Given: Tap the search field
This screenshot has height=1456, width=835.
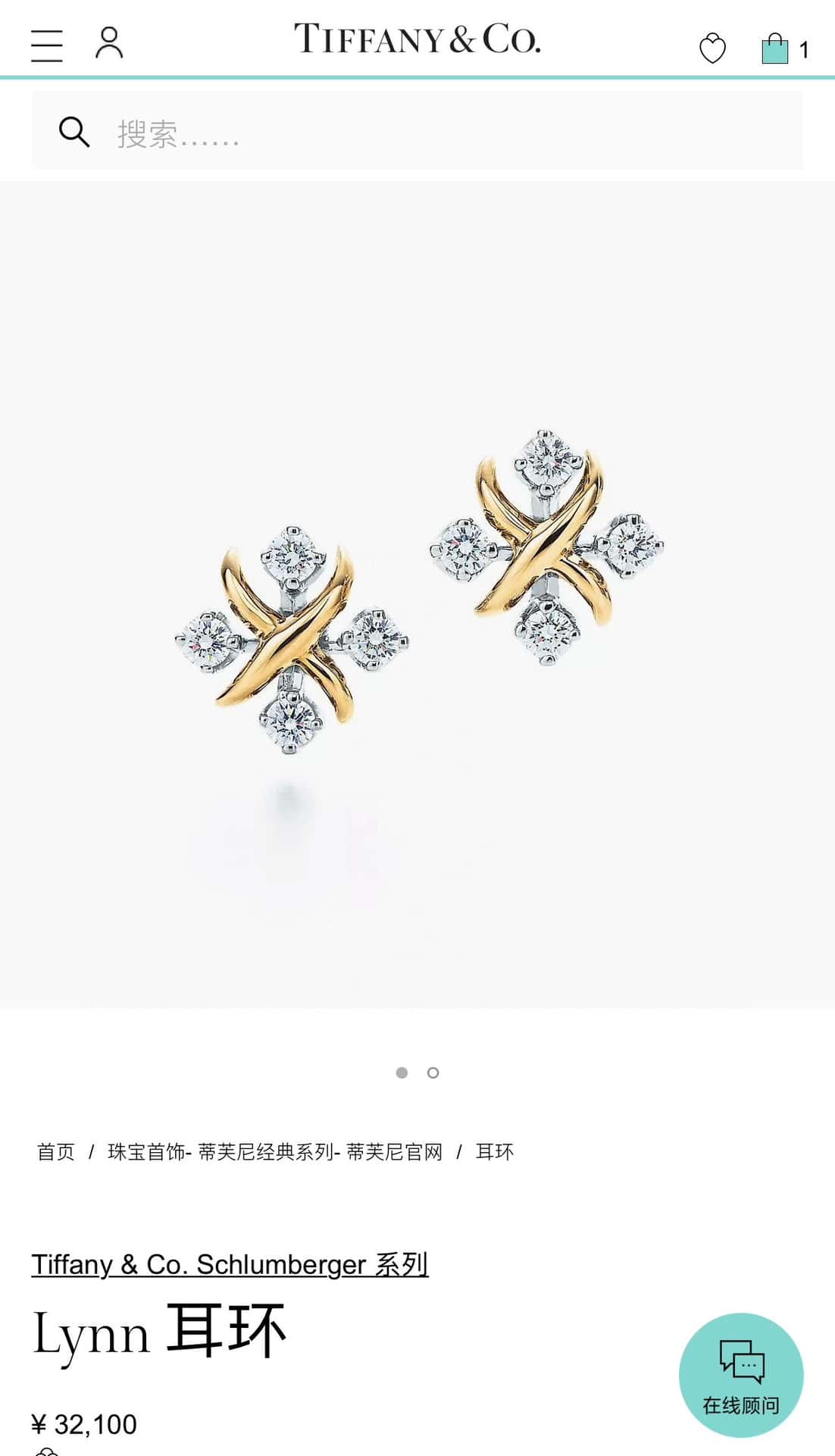Looking at the screenshot, I should (x=417, y=131).
